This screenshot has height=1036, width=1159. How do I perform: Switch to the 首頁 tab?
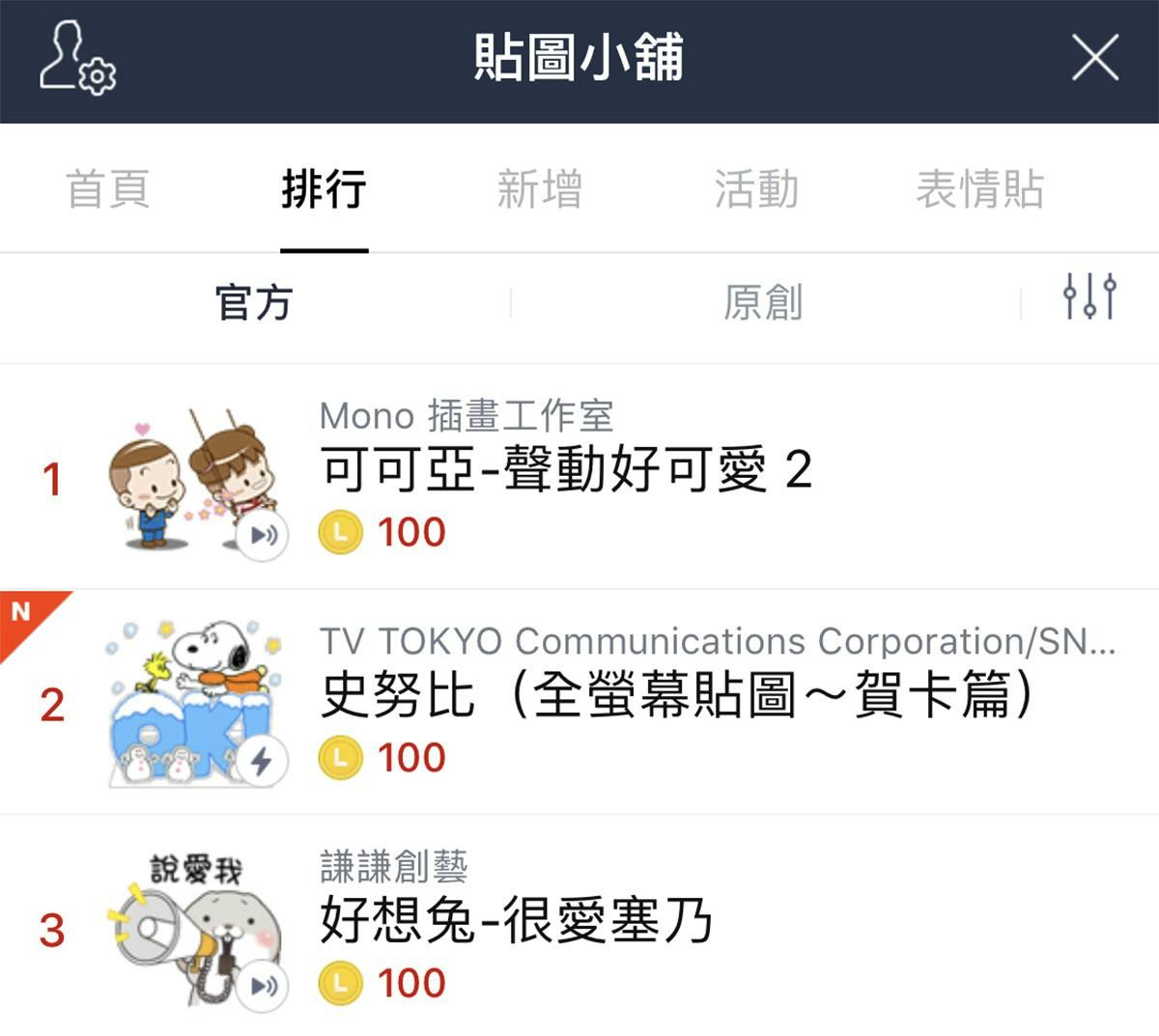[x=108, y=188]
